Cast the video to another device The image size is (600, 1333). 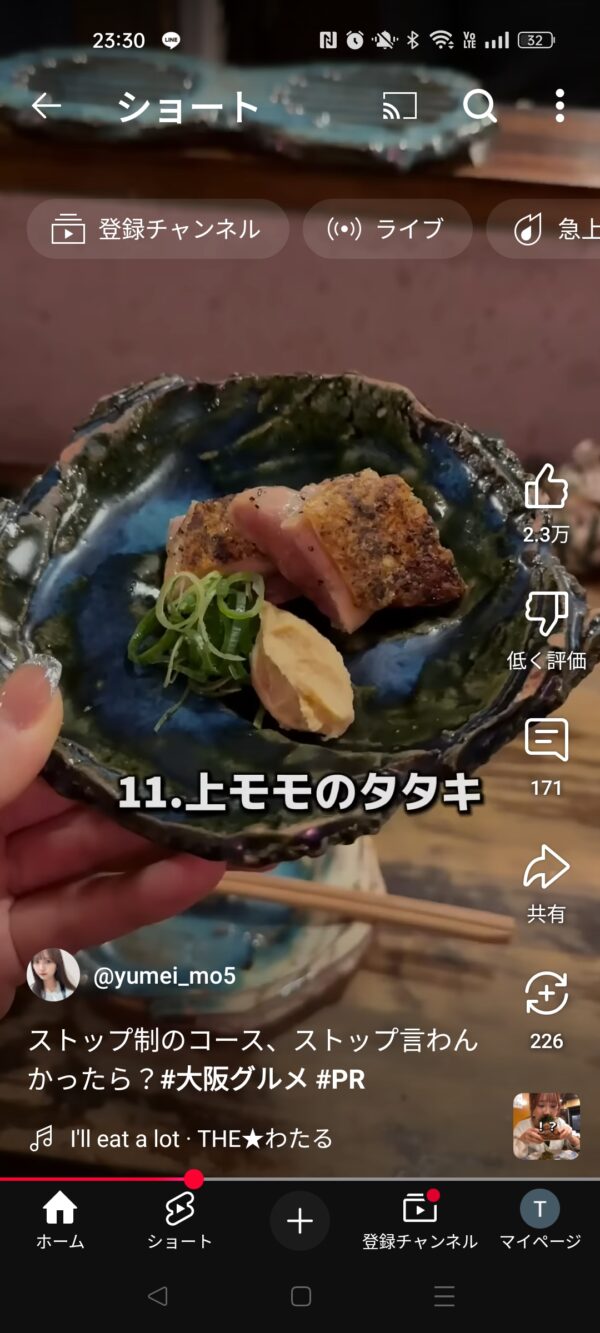click(400, 106)
